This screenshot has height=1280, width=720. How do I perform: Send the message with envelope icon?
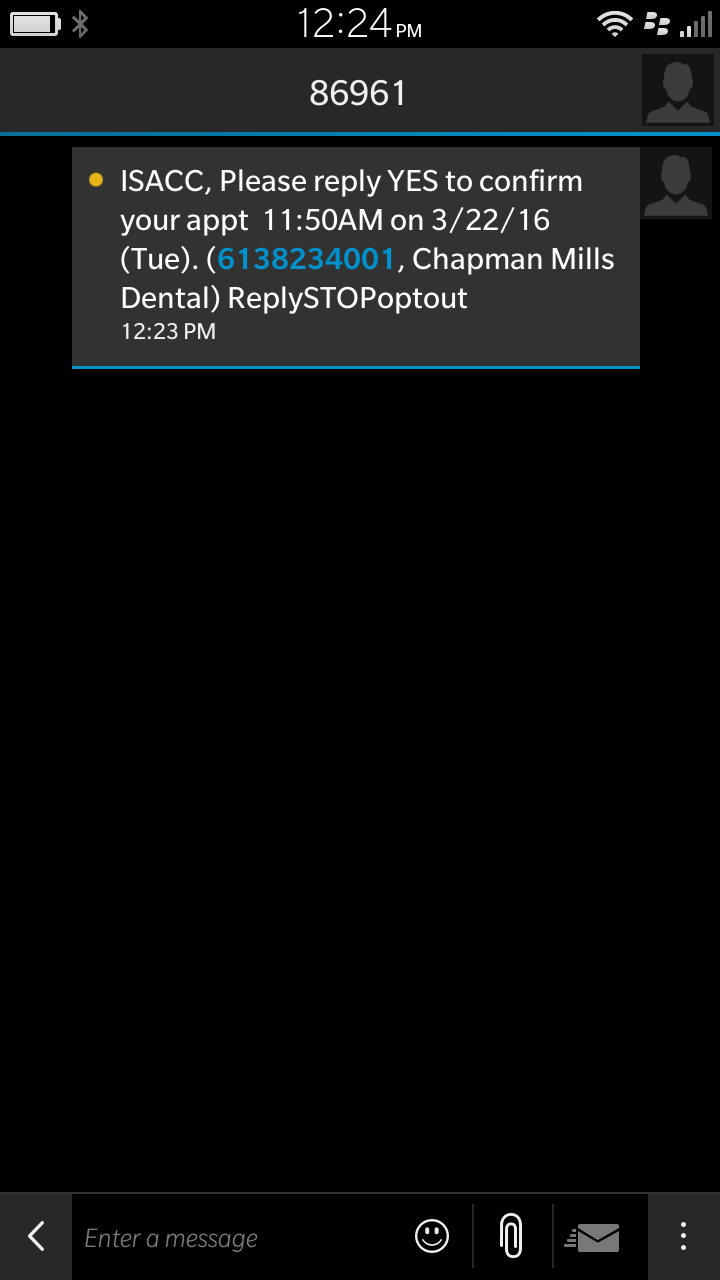(x=593, y=1238)
